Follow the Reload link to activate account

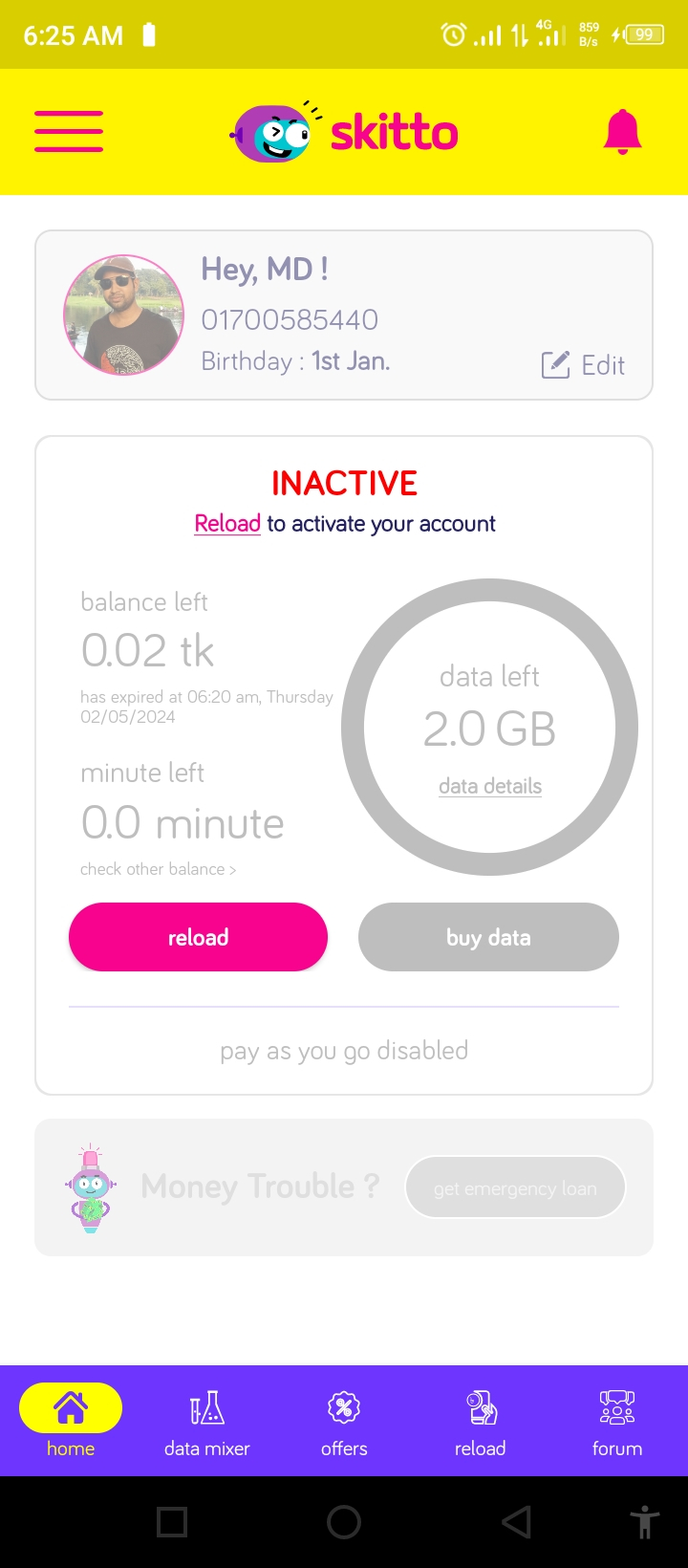227,523
